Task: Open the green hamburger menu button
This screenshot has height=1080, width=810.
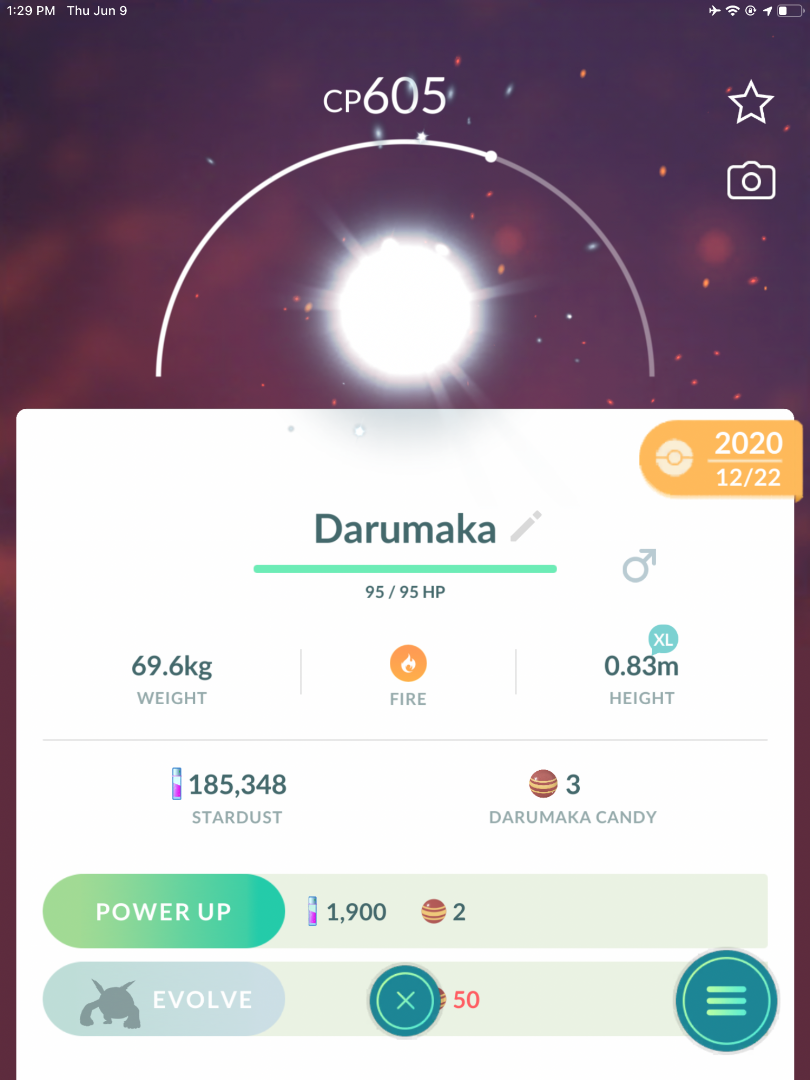Action: (726, 1000)
